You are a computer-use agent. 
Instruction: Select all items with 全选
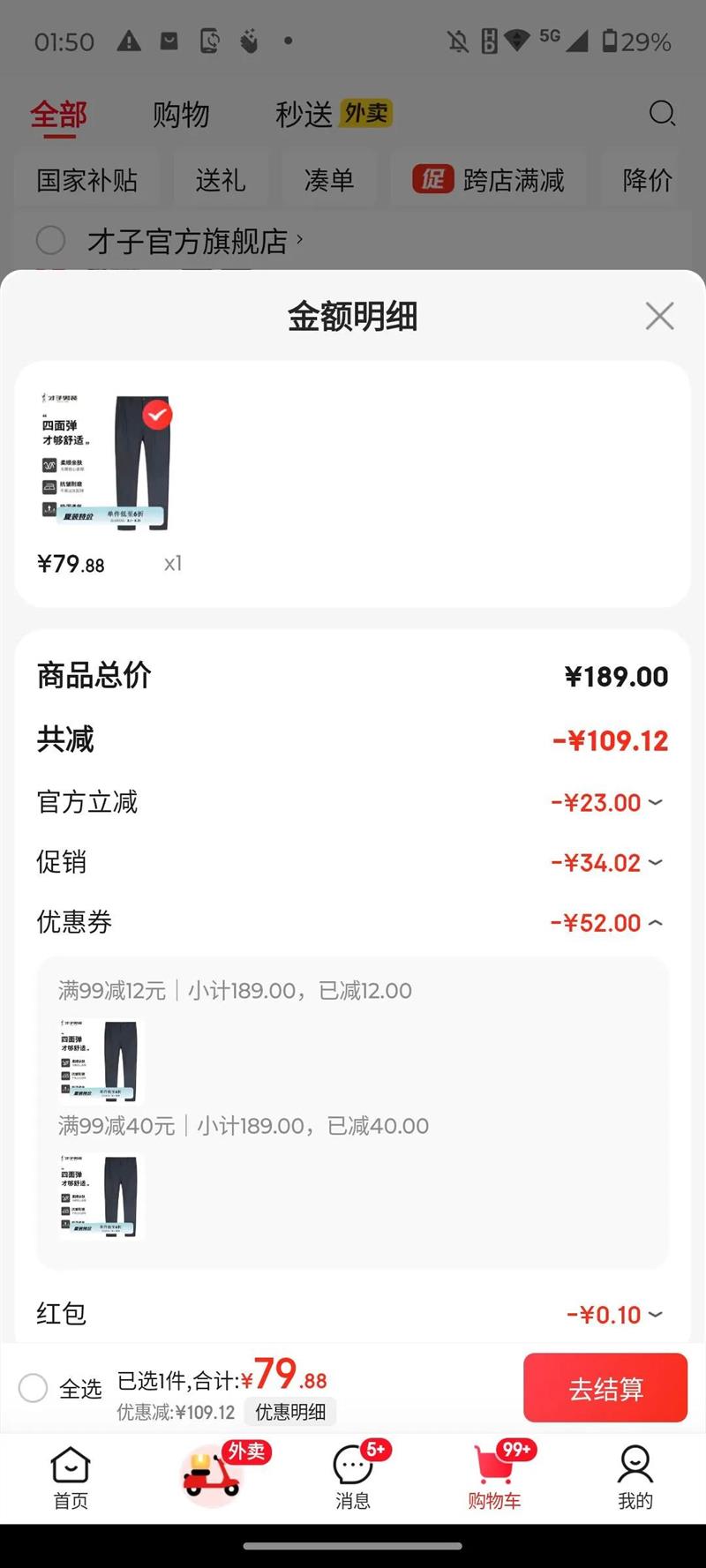34,1388
